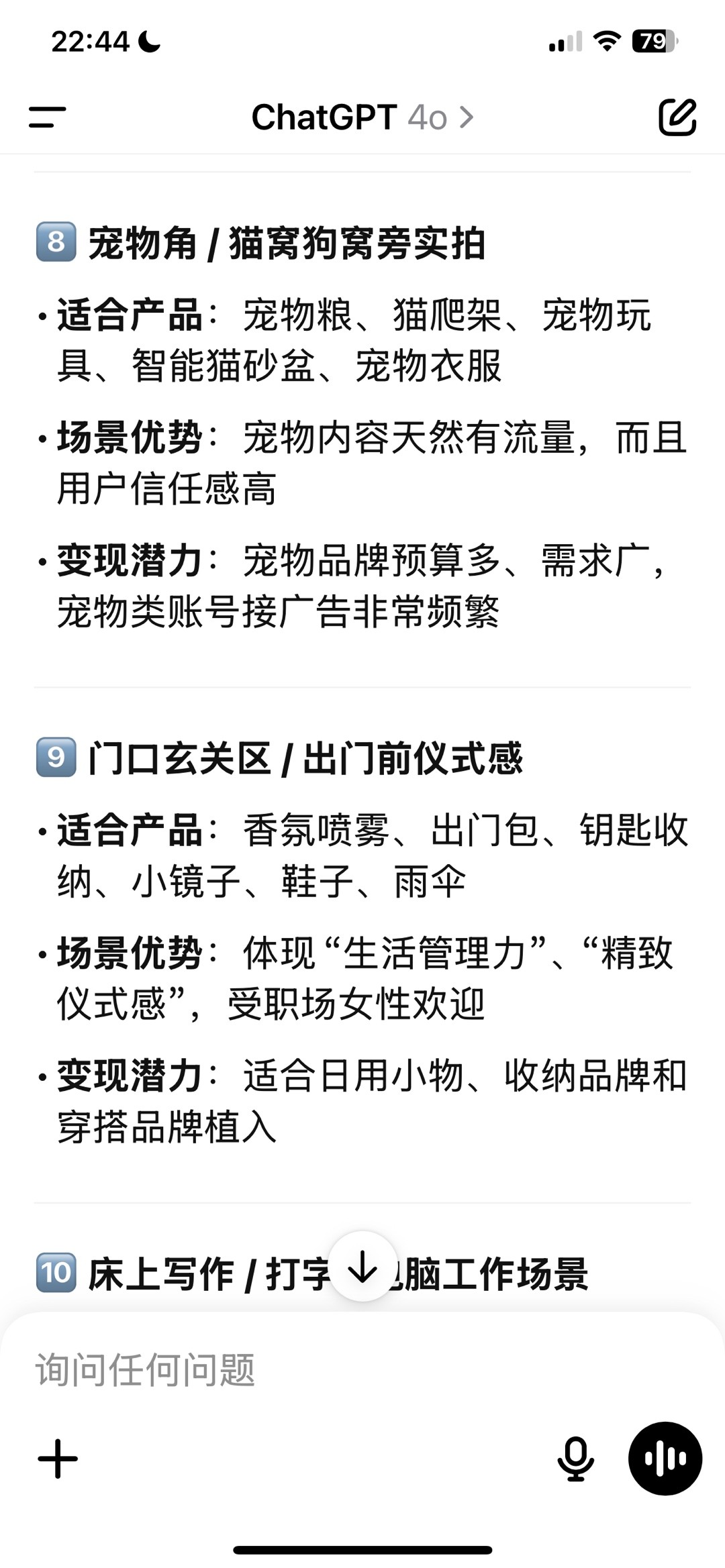This screenshot has height=1568, width=725.
Task: Open the plus attachment menu
Action: pos(58,1459)
